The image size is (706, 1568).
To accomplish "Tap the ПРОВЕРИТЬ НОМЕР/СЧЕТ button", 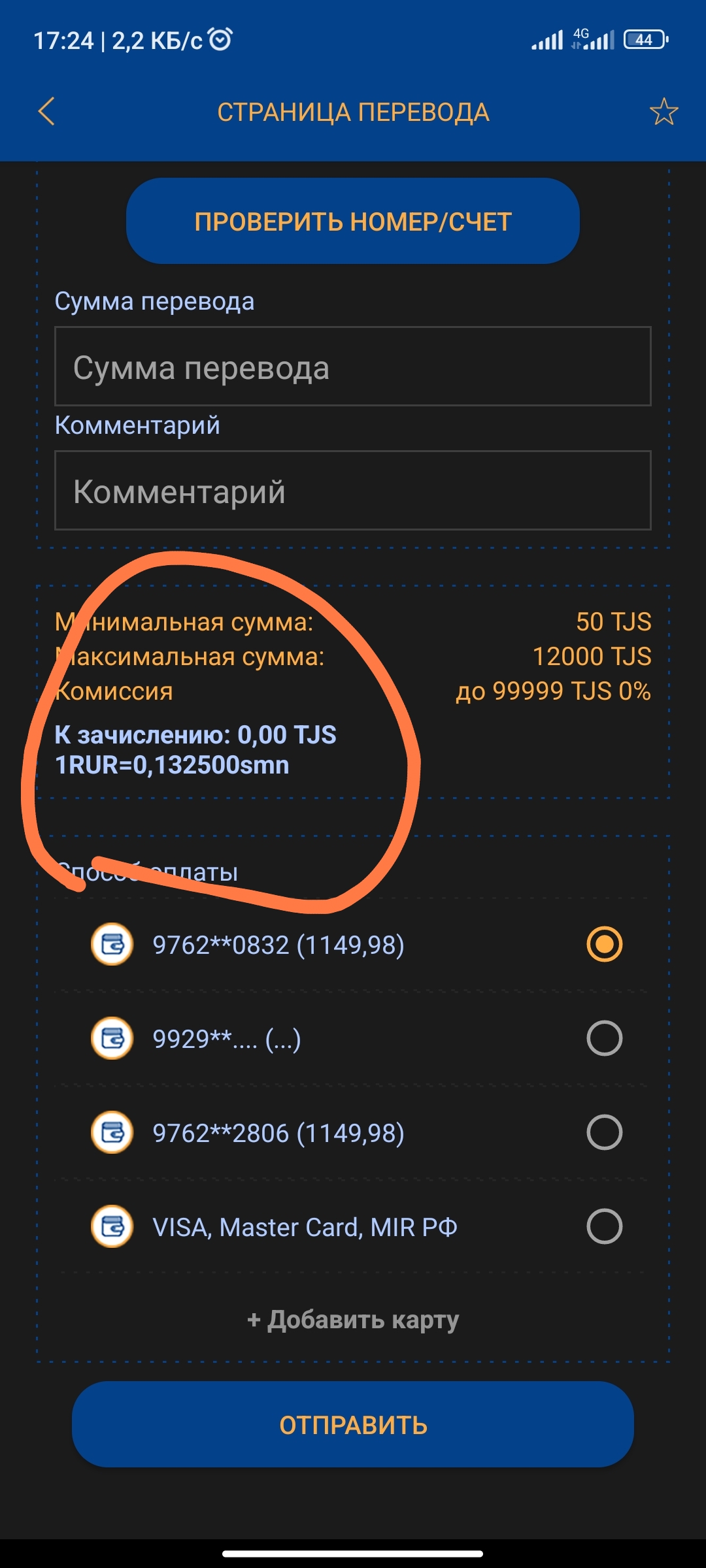I will point(353,221).
